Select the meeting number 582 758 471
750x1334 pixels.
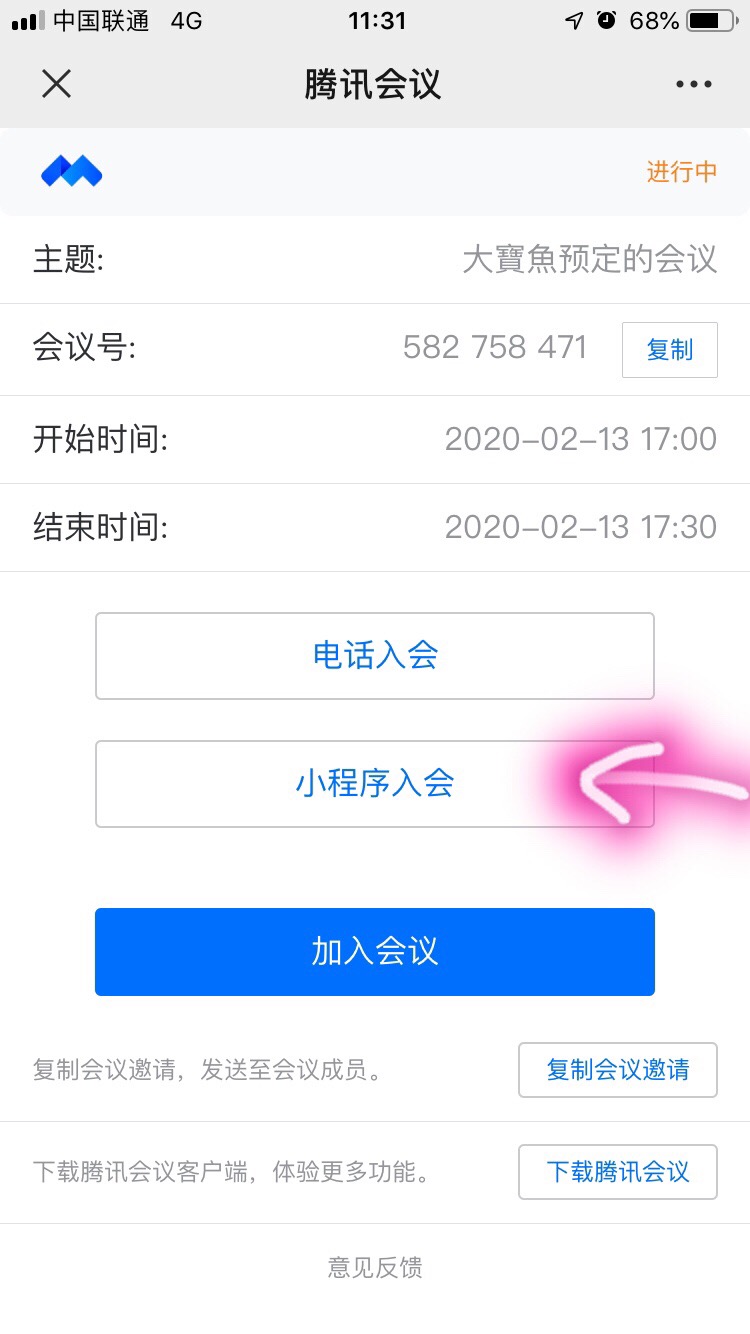495,348
